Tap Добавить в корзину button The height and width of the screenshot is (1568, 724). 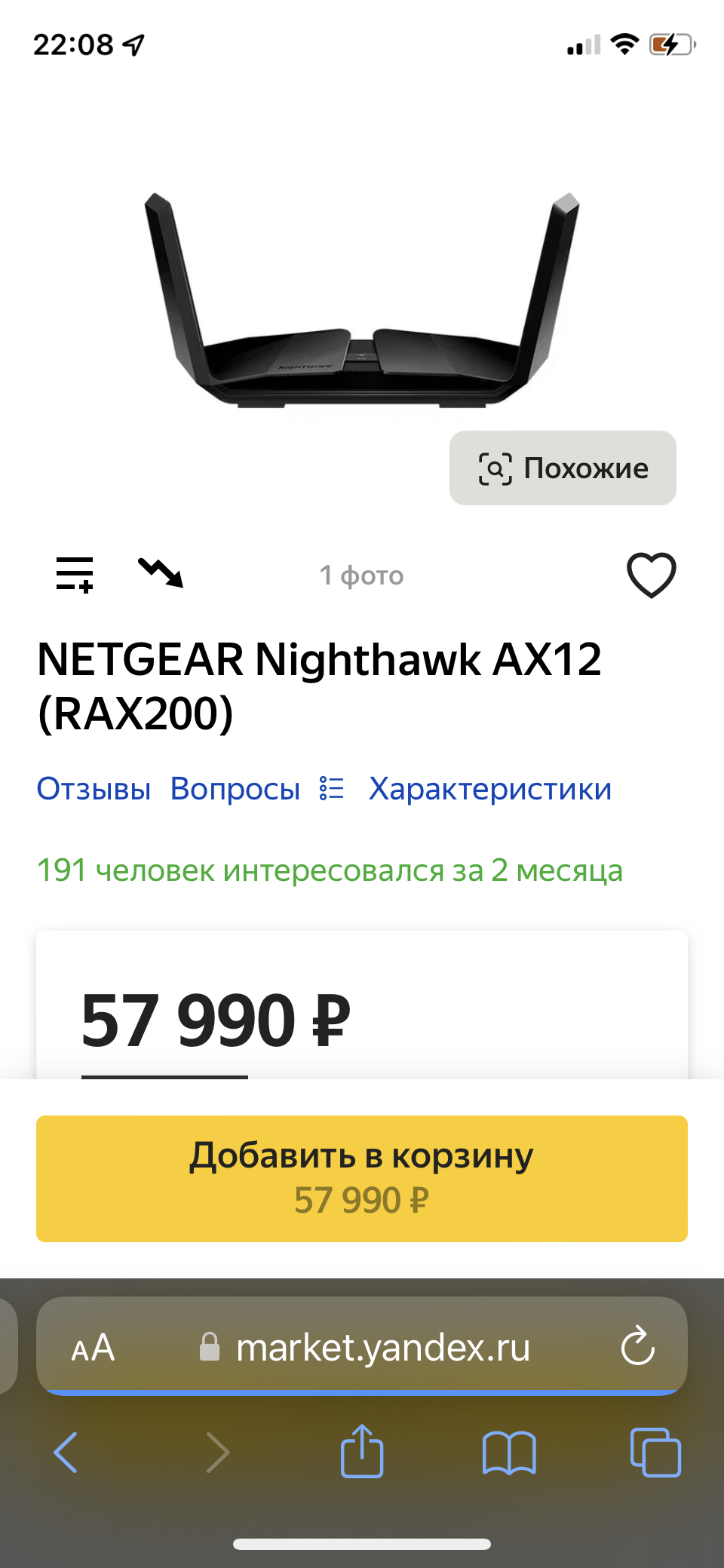[362, 1178]
